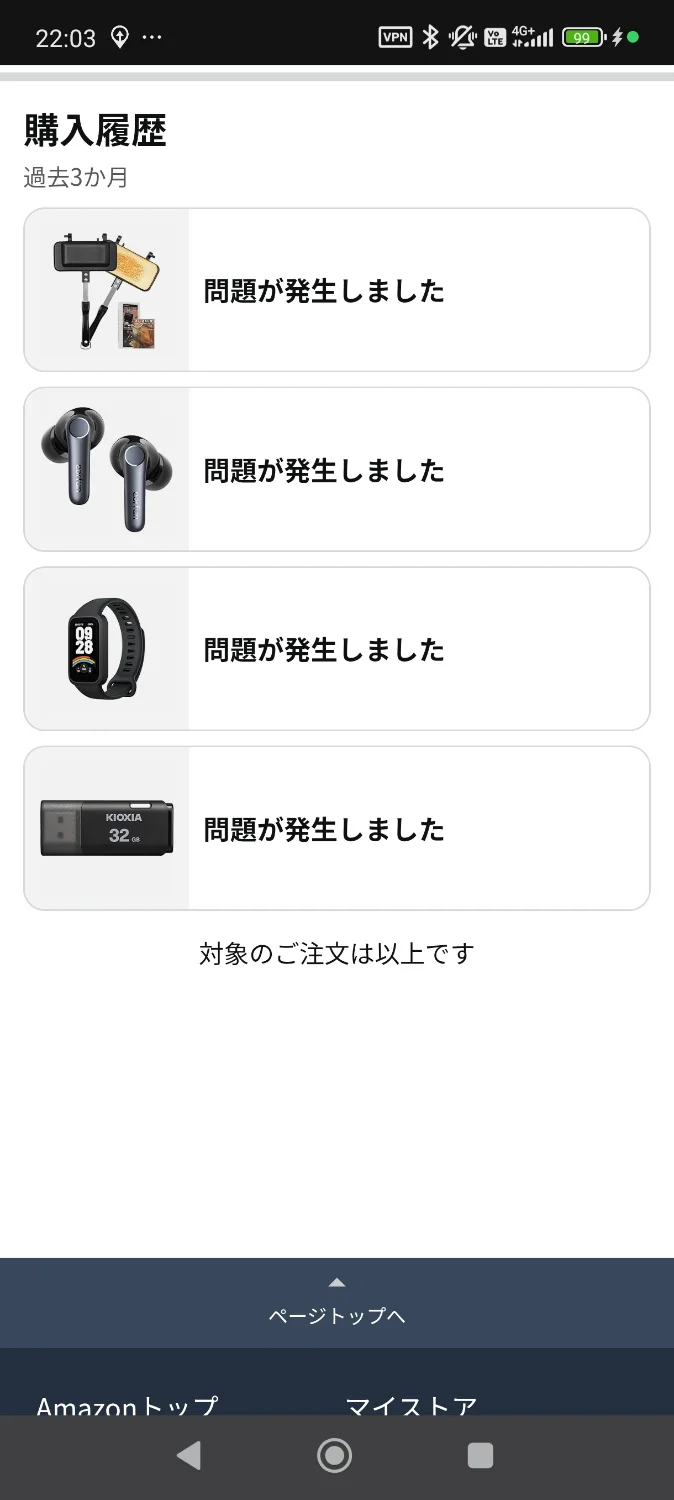Screen dimensions: 674x1500
Task: Open the grill pan order card
Action: click(336, 290)
